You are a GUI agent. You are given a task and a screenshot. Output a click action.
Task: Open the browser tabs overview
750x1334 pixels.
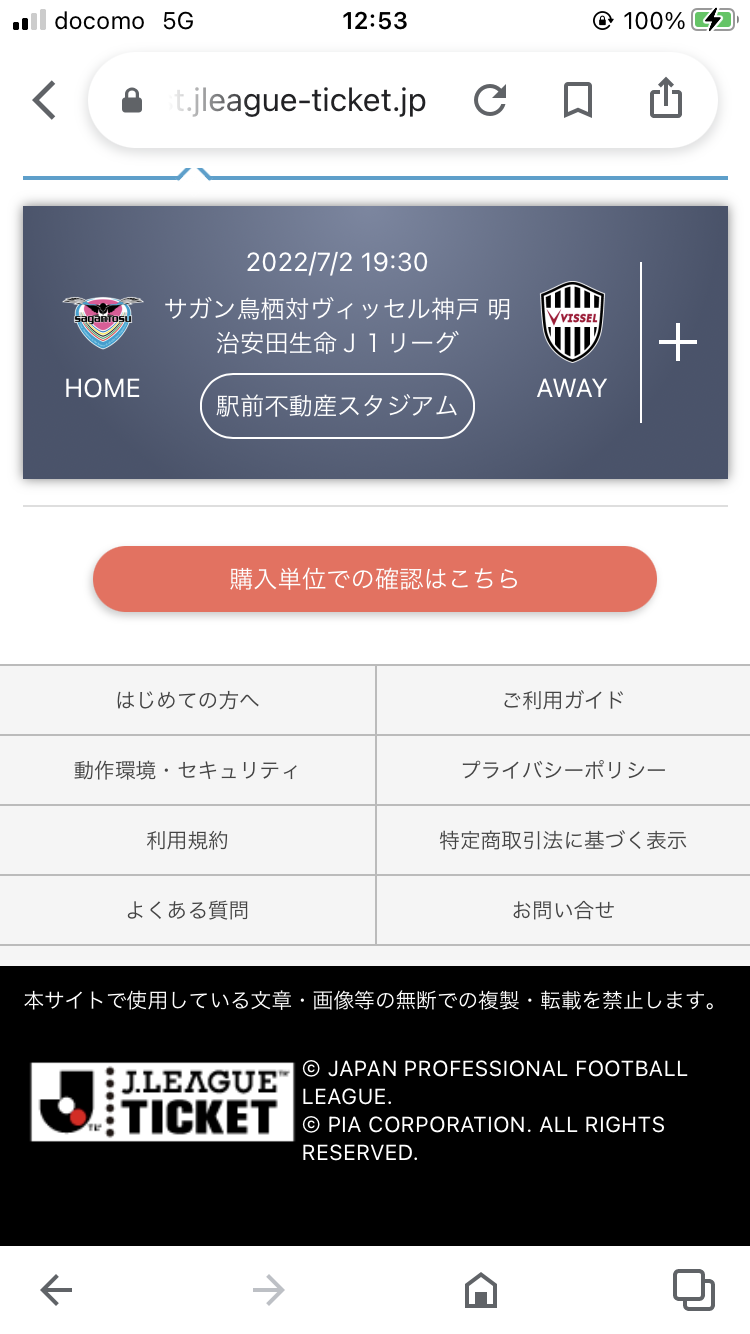[x=693, y=1290]
